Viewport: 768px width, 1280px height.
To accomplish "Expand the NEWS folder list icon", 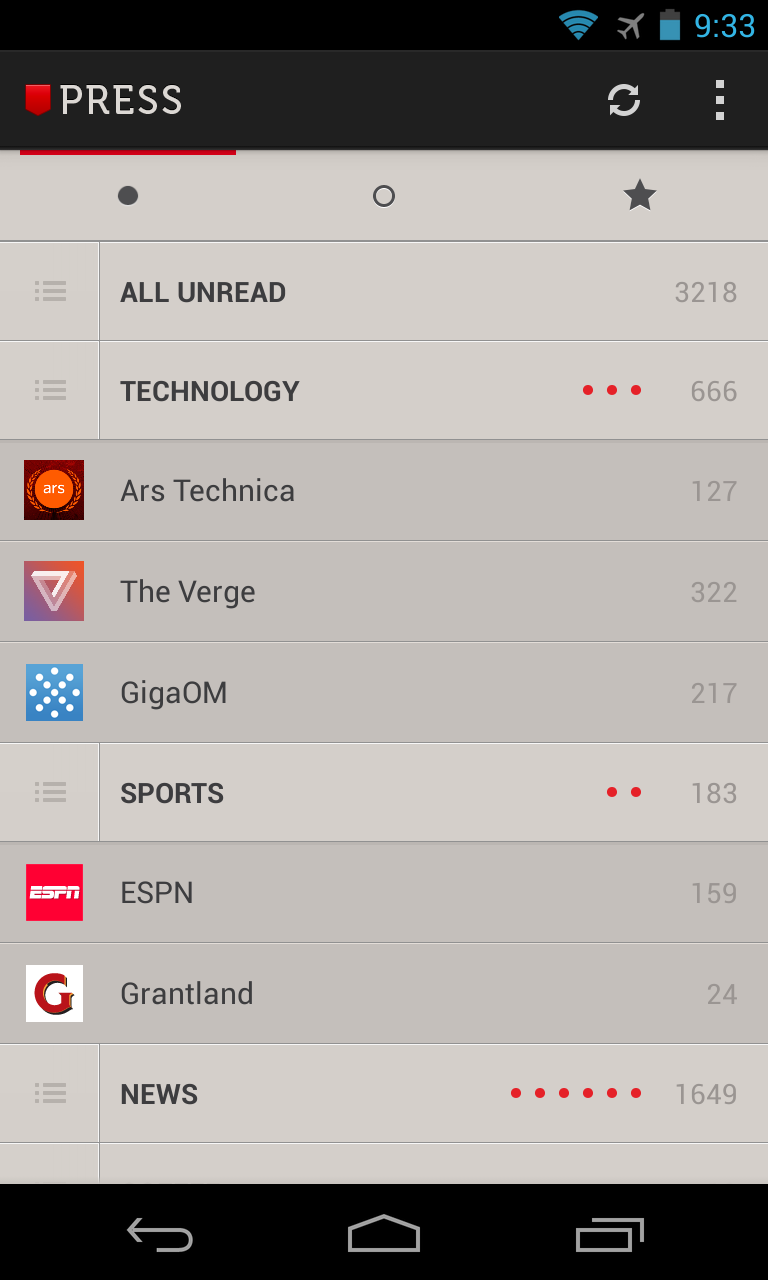I will [49, 1093].
